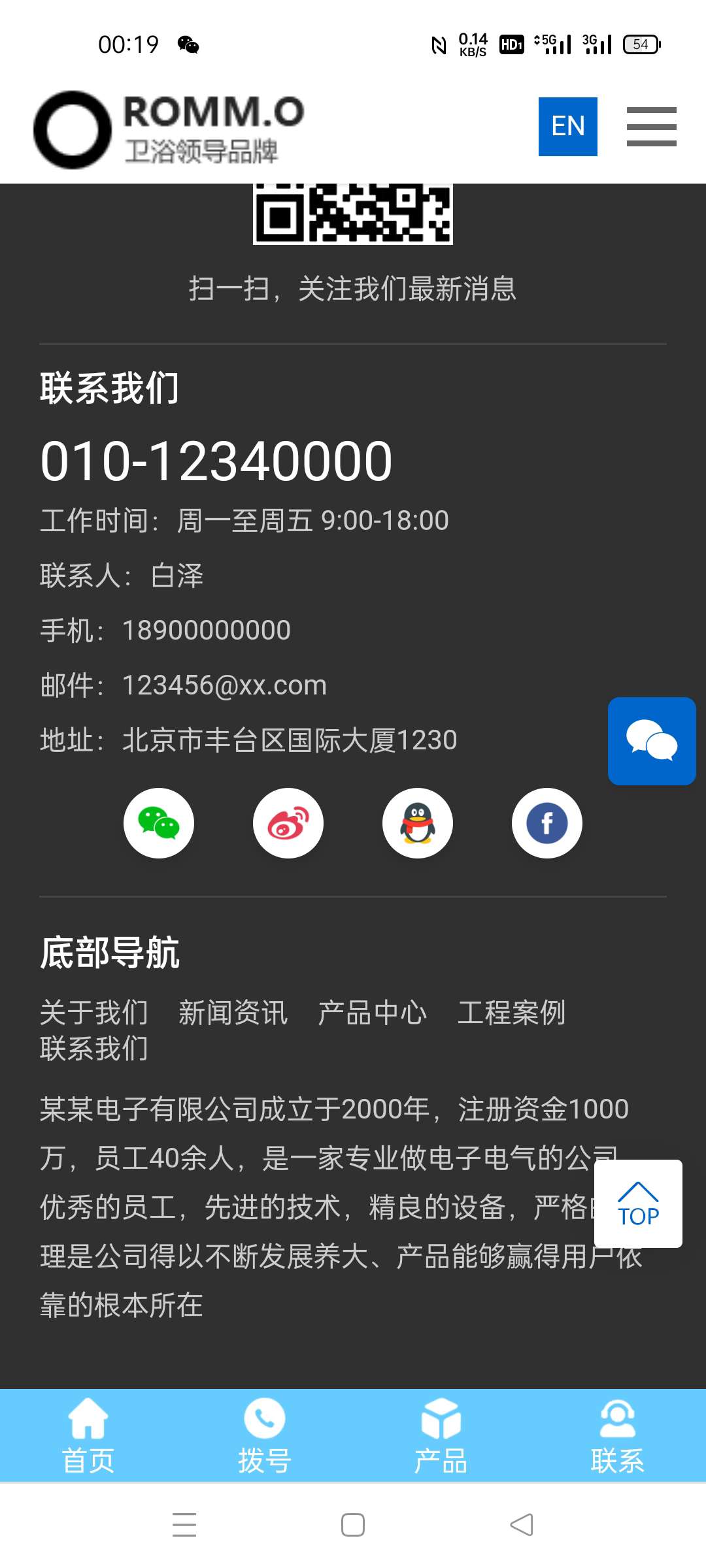The image size is (706, 1568).
Task: Go to 新闻资讯 in footer navigation
Action: (233, 1013)
